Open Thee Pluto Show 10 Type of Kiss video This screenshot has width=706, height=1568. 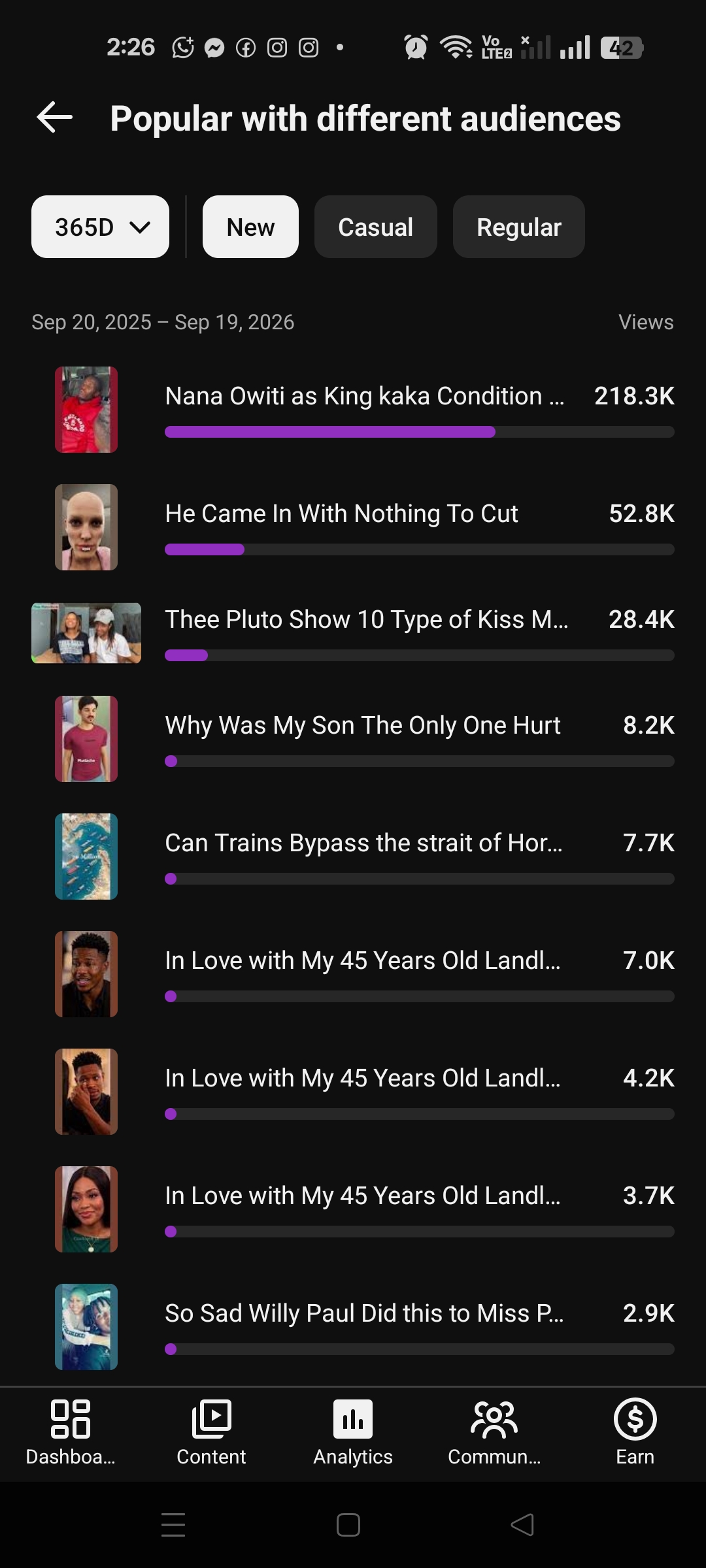(353, 633)
